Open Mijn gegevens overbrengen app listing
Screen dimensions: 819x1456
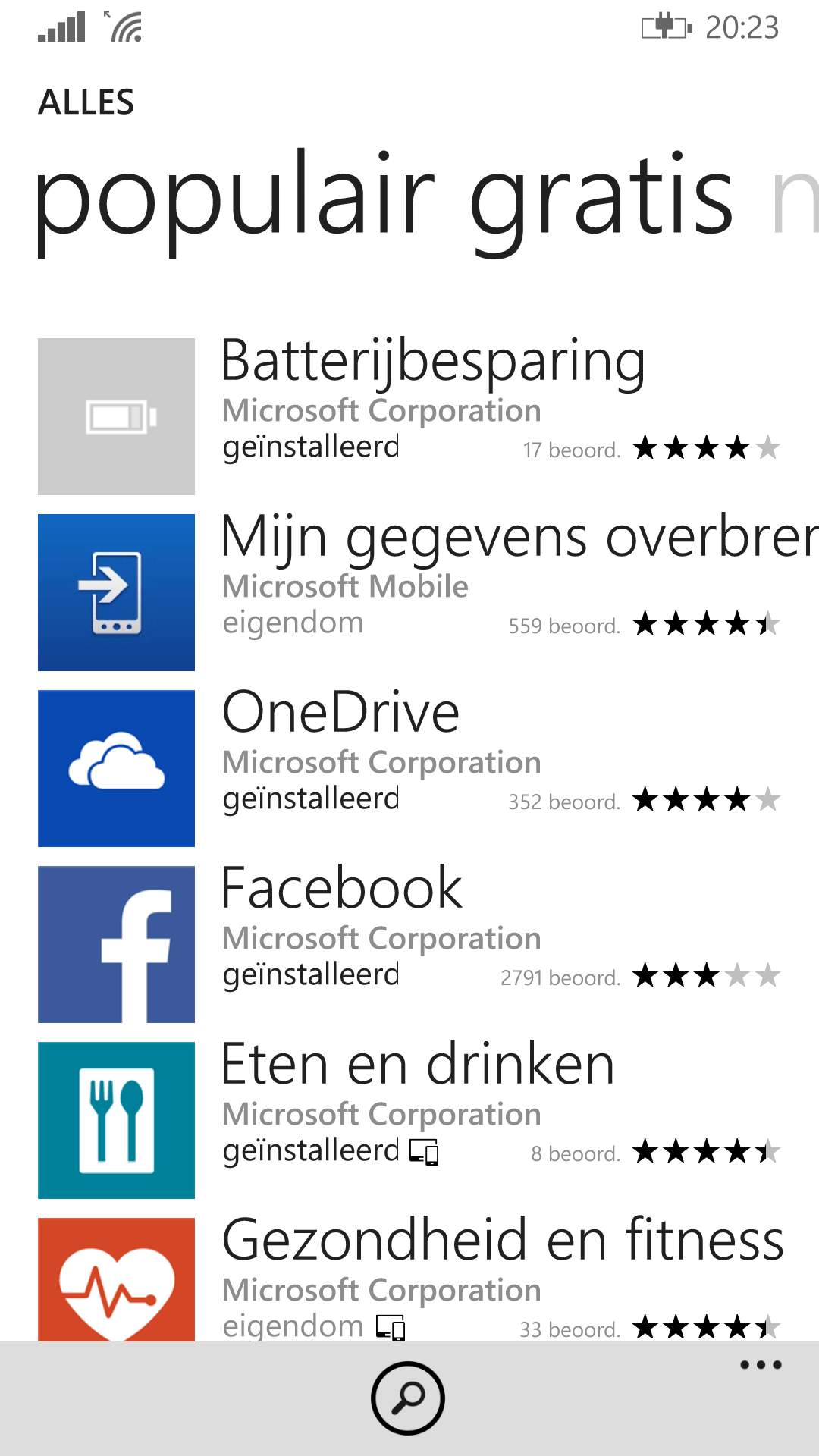[x=409, y=592]
